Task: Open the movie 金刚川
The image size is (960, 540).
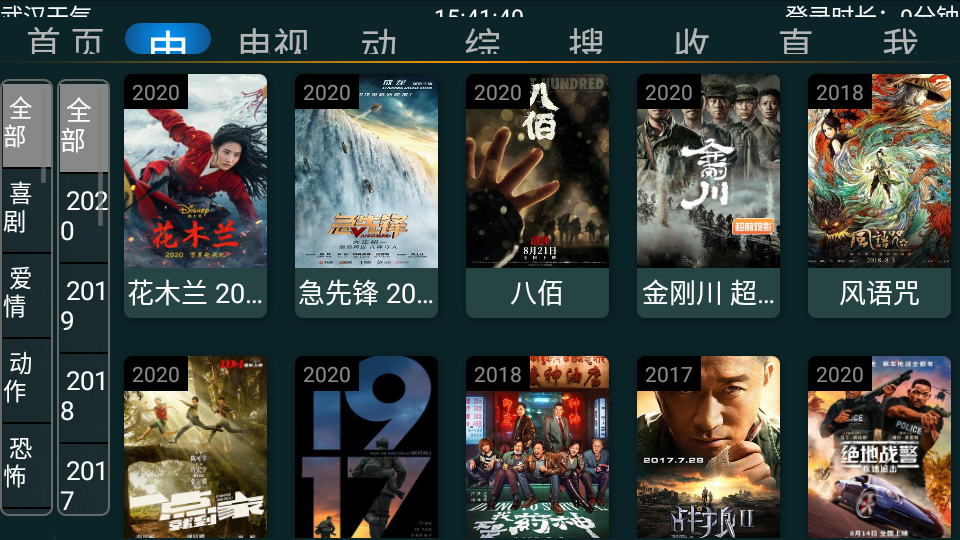Action: pyautogui.click(x=708, y=195)
